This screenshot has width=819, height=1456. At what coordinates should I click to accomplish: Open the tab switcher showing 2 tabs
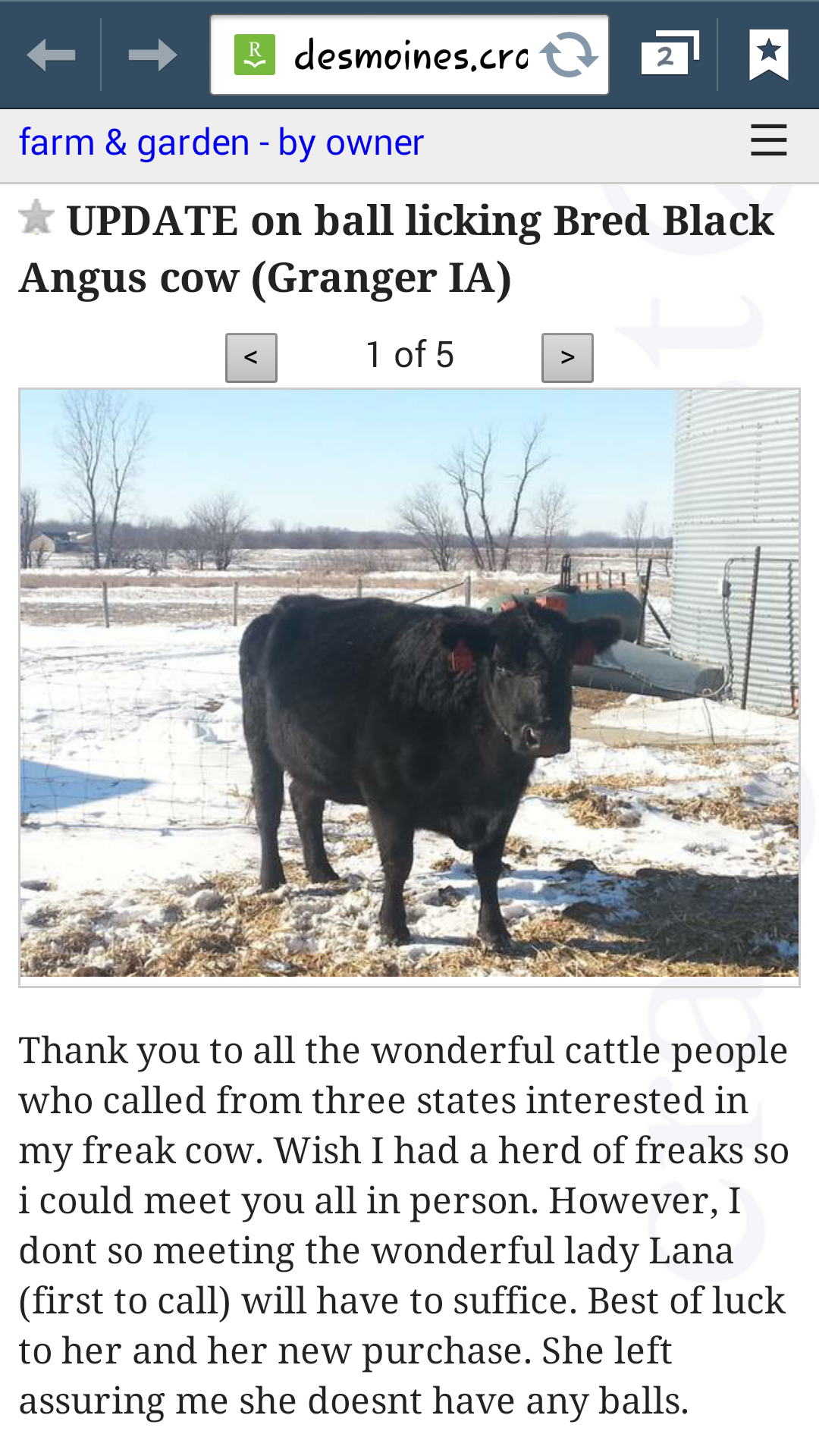point(670,53)
